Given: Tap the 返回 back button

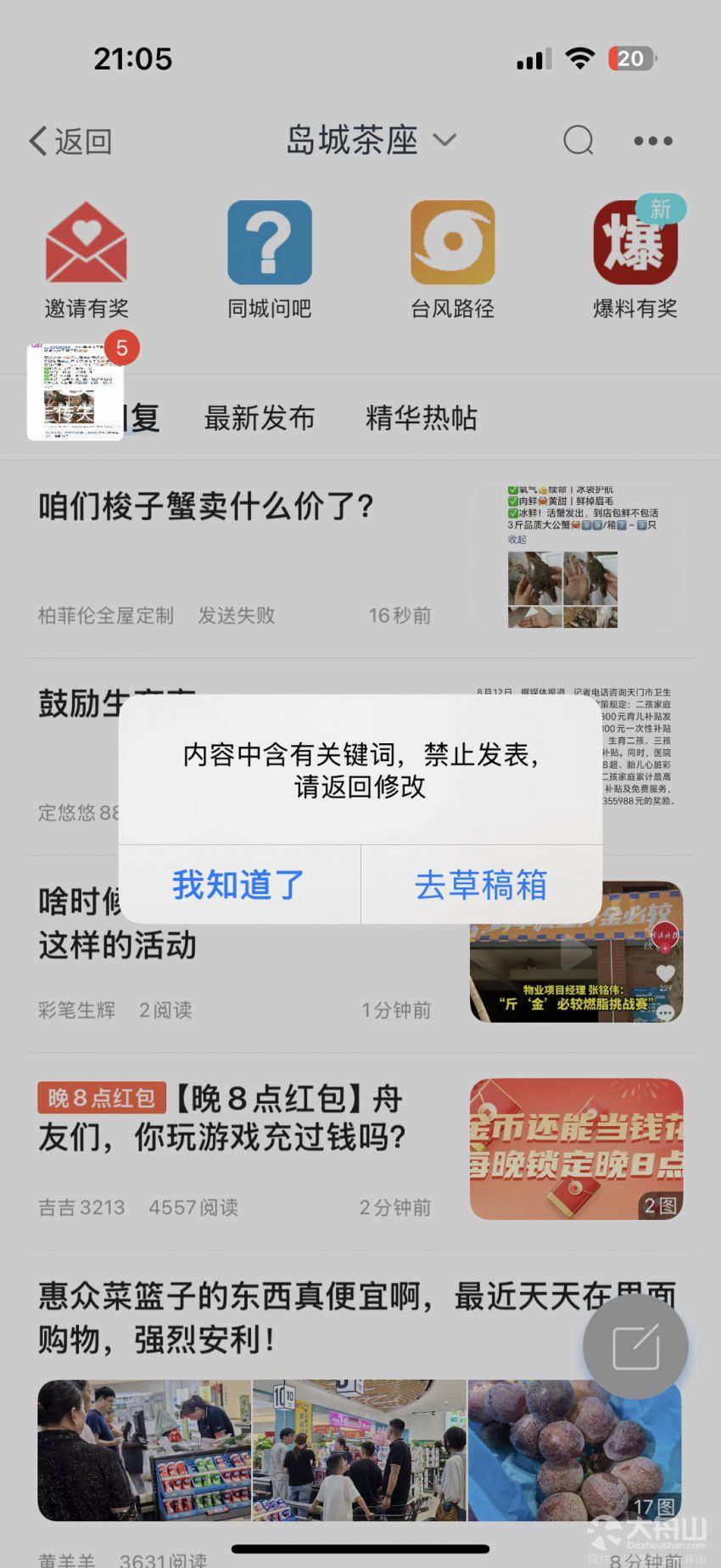Looking at the screenshot, I should pos(71,141).
